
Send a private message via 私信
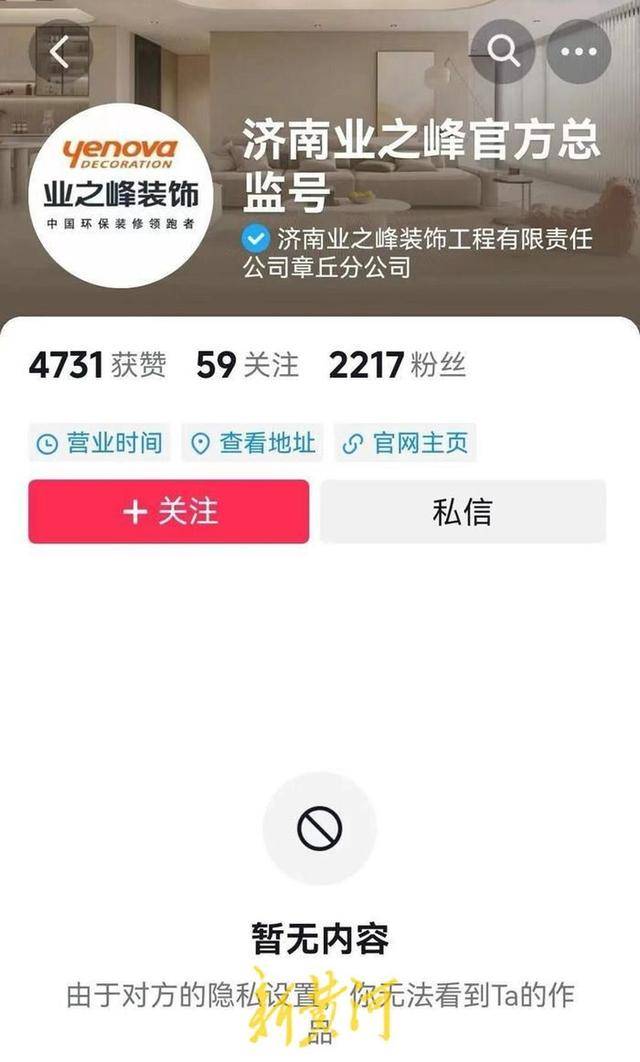coord(463,512)
